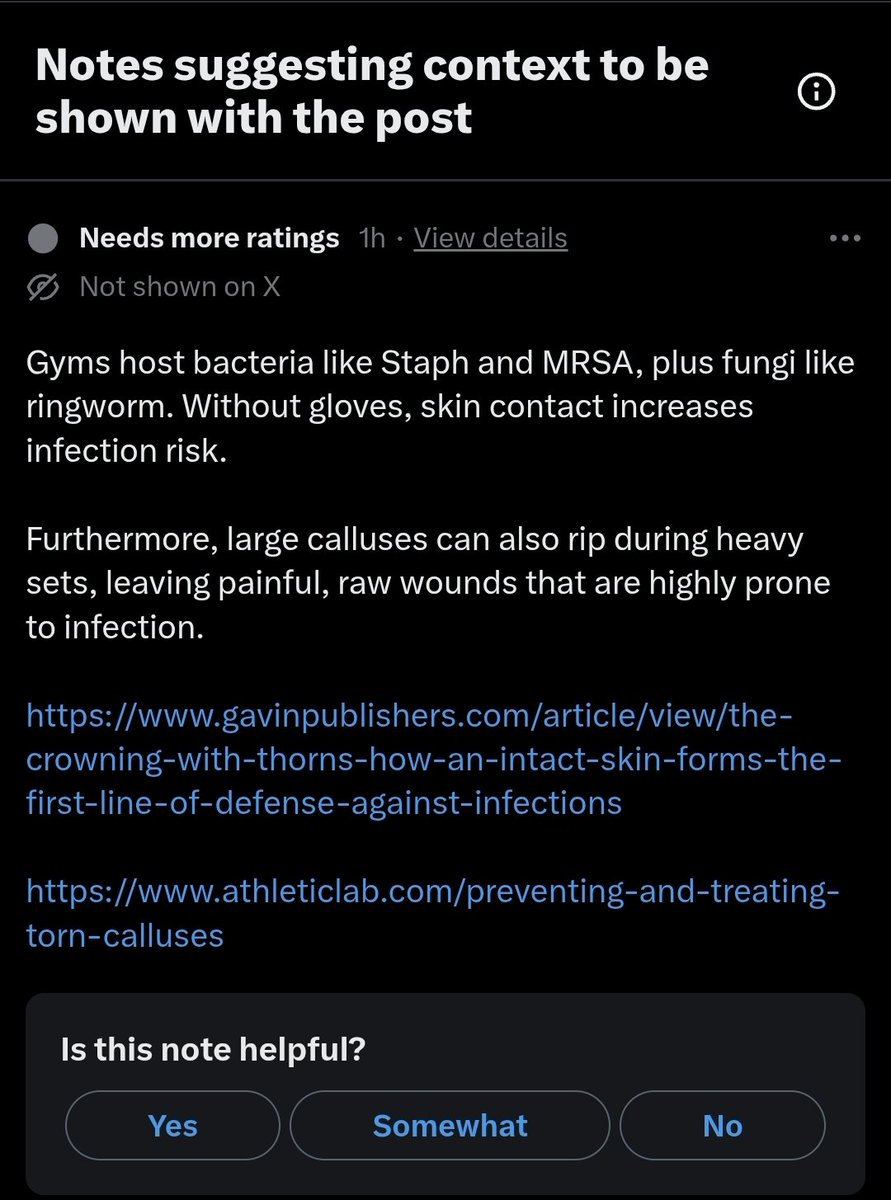Rate this note as helpful with Yes
The height and width of the screenshot is (1200, 891).
click(173, 1125)
